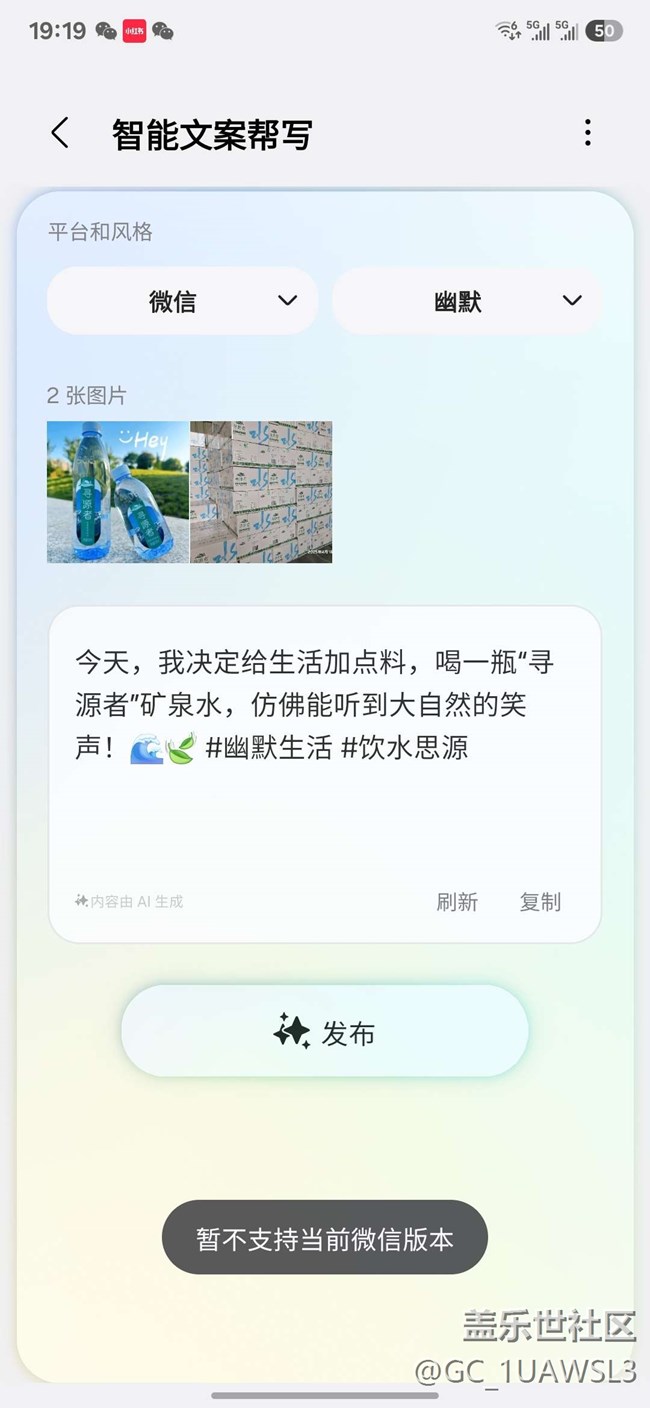Go back using the top-left arrow
650x1408 pixels.
coord(60,133)
